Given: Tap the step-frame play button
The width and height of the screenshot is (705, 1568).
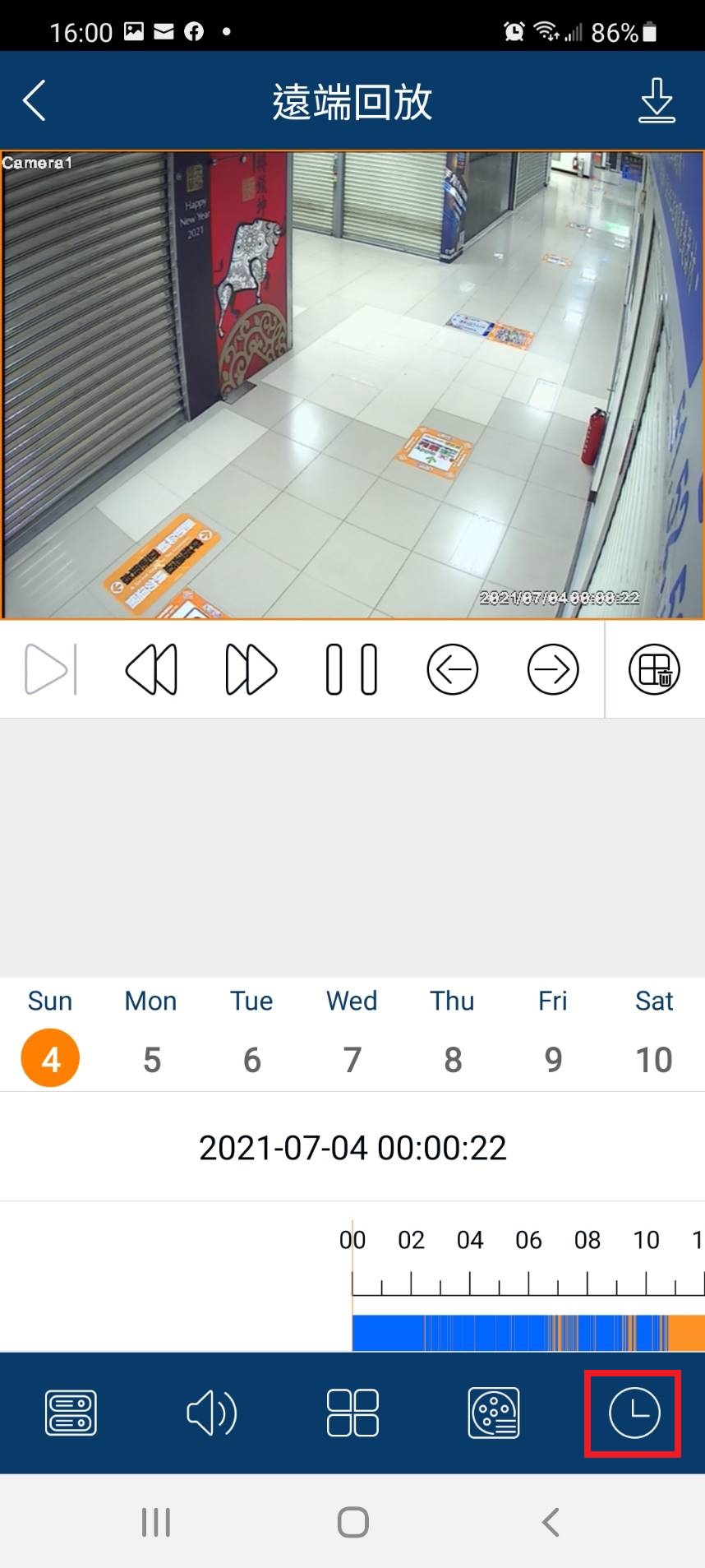Looking at the screenshot, I should point(51,669).
